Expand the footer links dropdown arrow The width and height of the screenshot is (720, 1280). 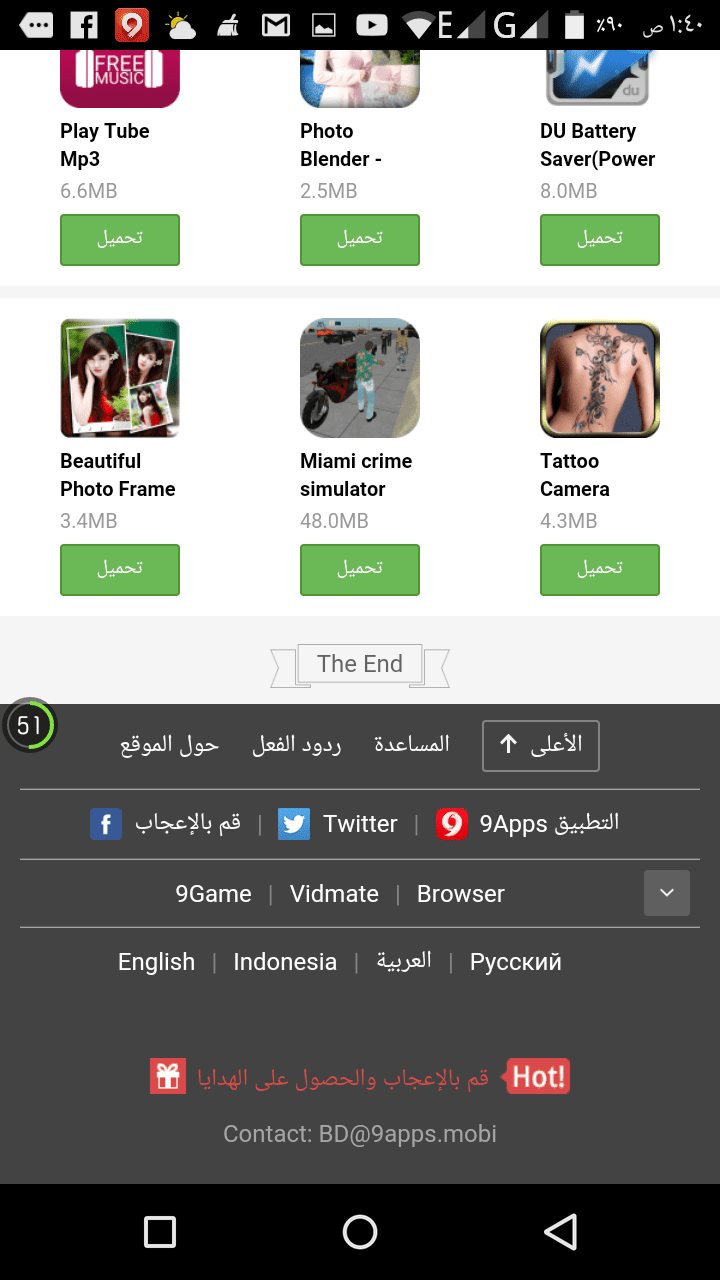coord(667,893)
